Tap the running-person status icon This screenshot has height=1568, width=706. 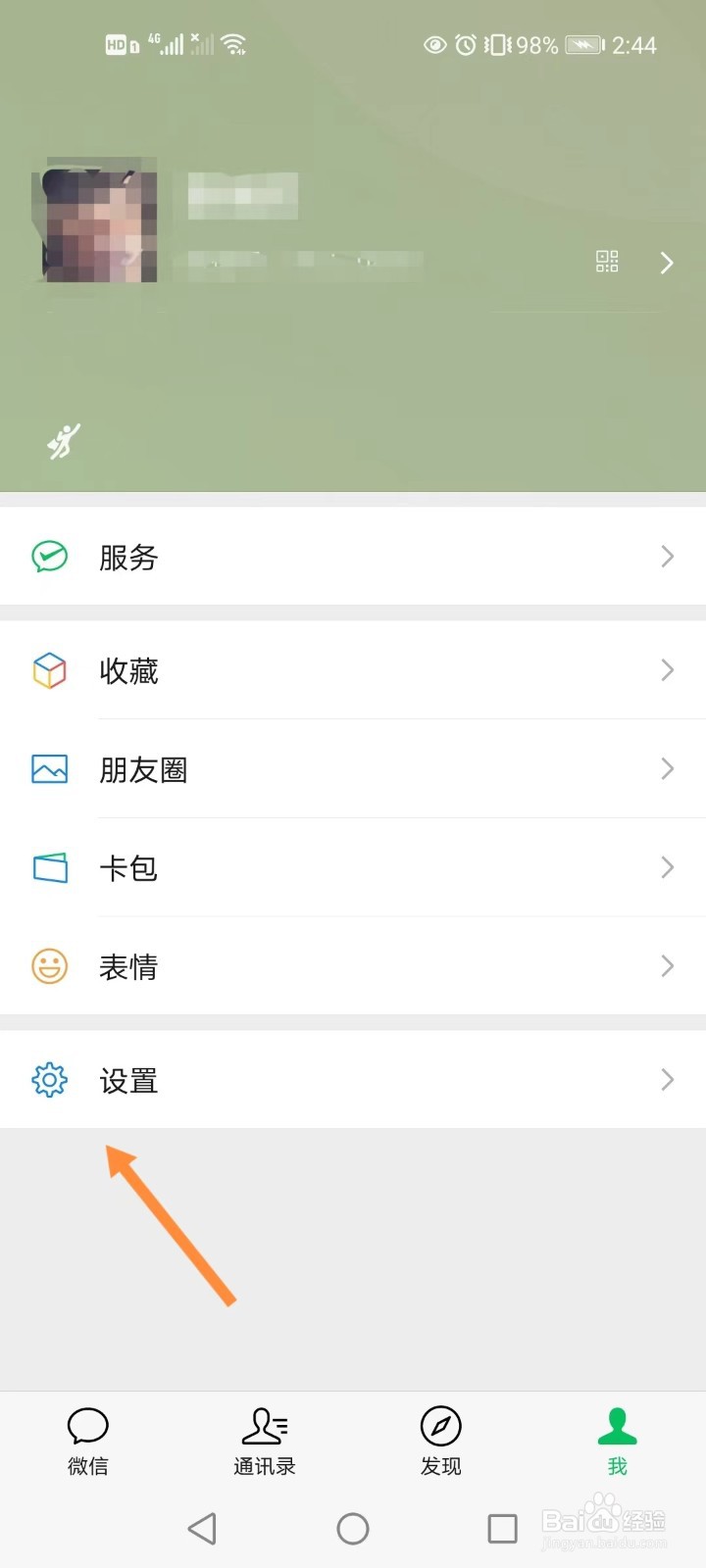click(61, 440)
